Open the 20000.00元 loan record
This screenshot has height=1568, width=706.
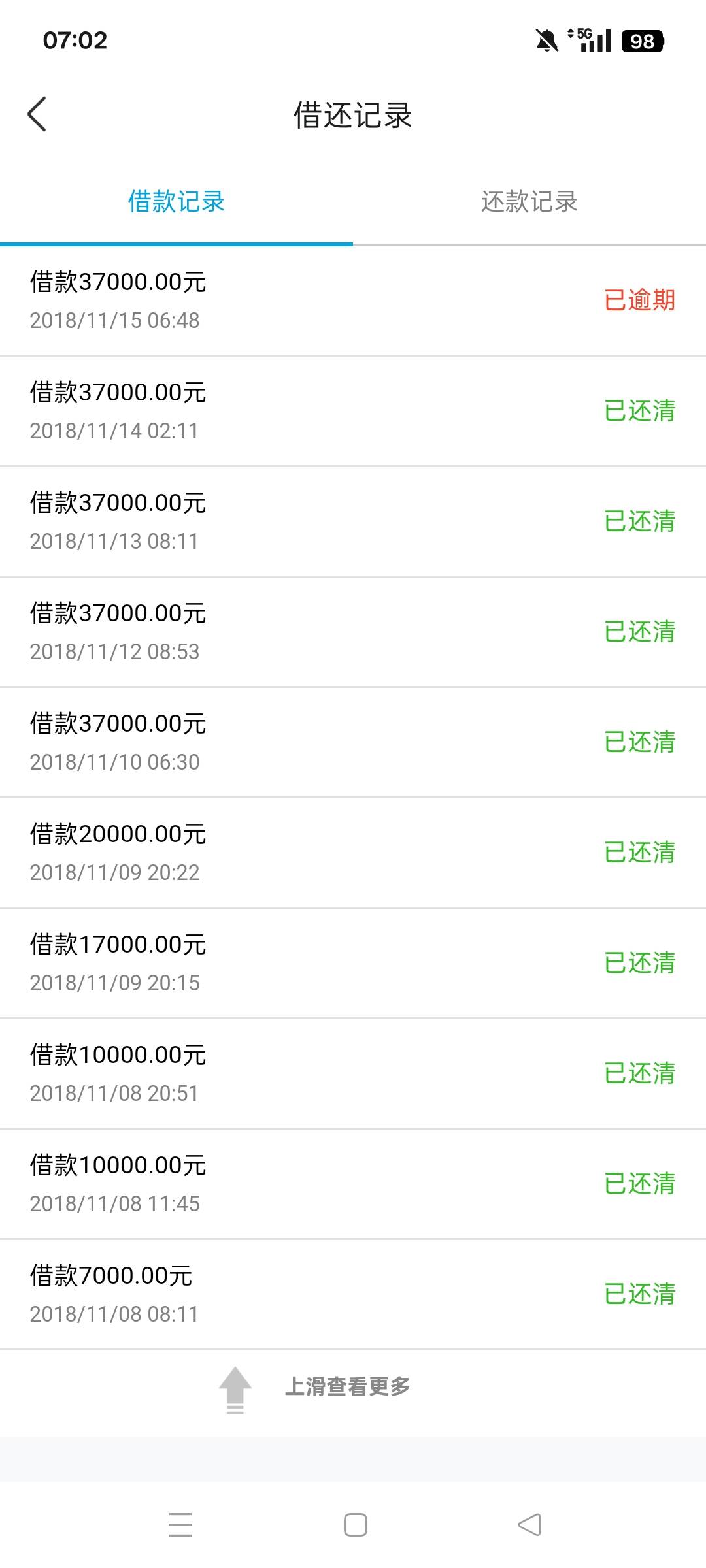pos(353,853)
